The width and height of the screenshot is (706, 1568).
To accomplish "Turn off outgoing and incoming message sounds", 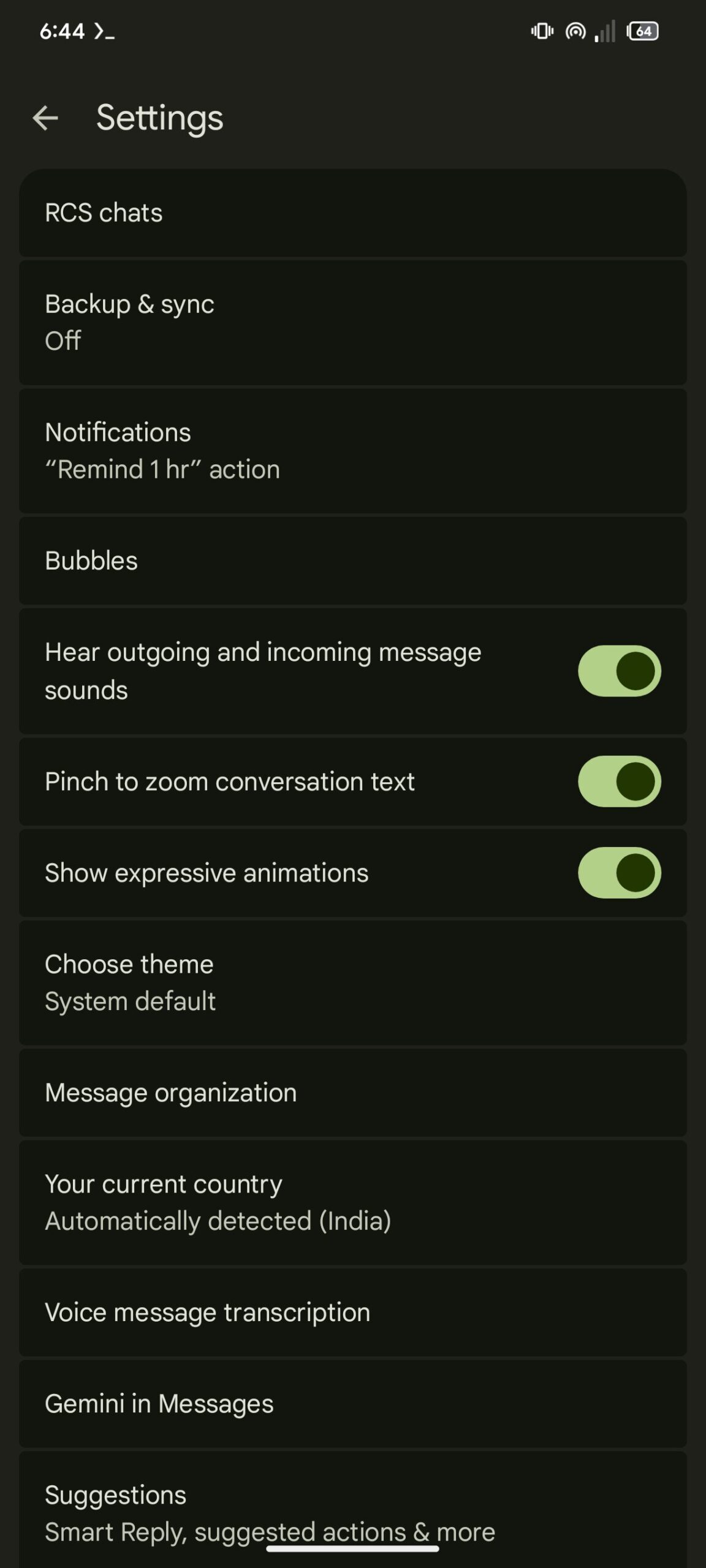I will tap(619, 671).
